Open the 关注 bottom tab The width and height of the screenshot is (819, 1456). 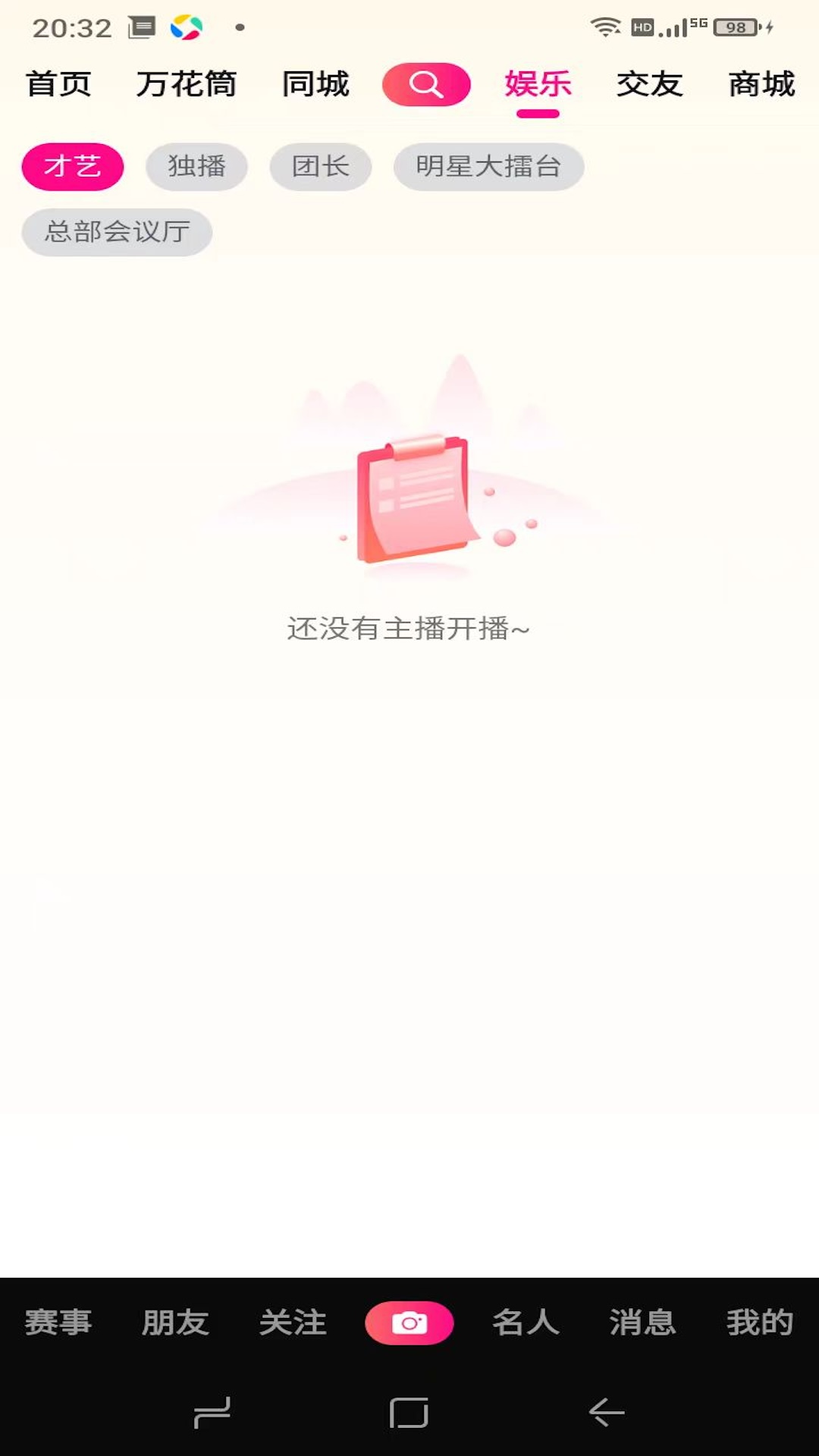293,1323
